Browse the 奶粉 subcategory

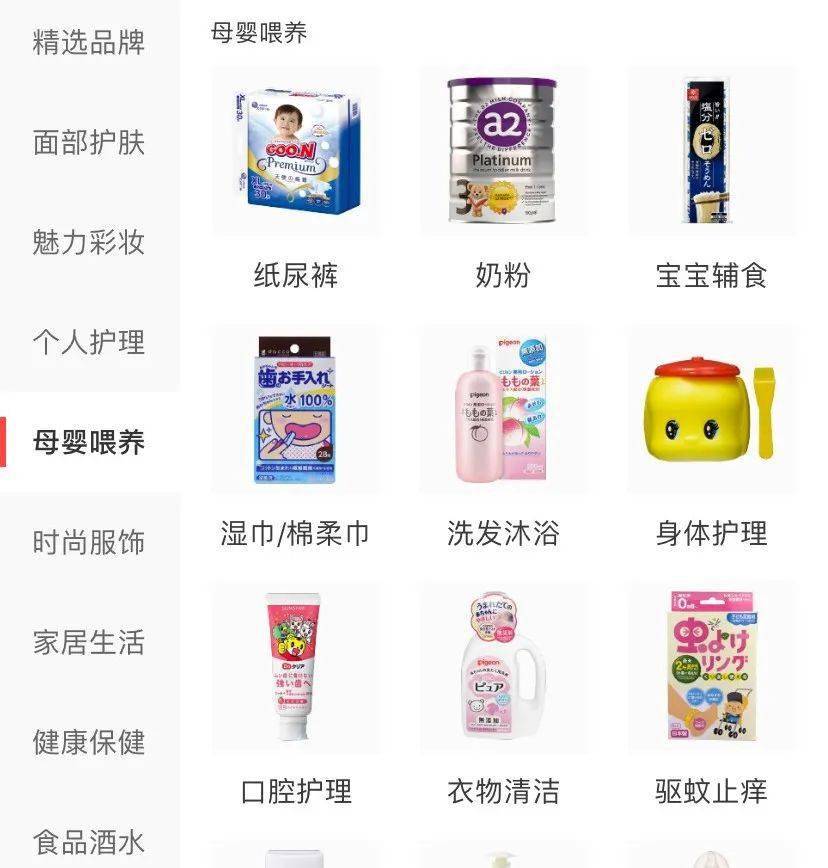tap(503, 180)
